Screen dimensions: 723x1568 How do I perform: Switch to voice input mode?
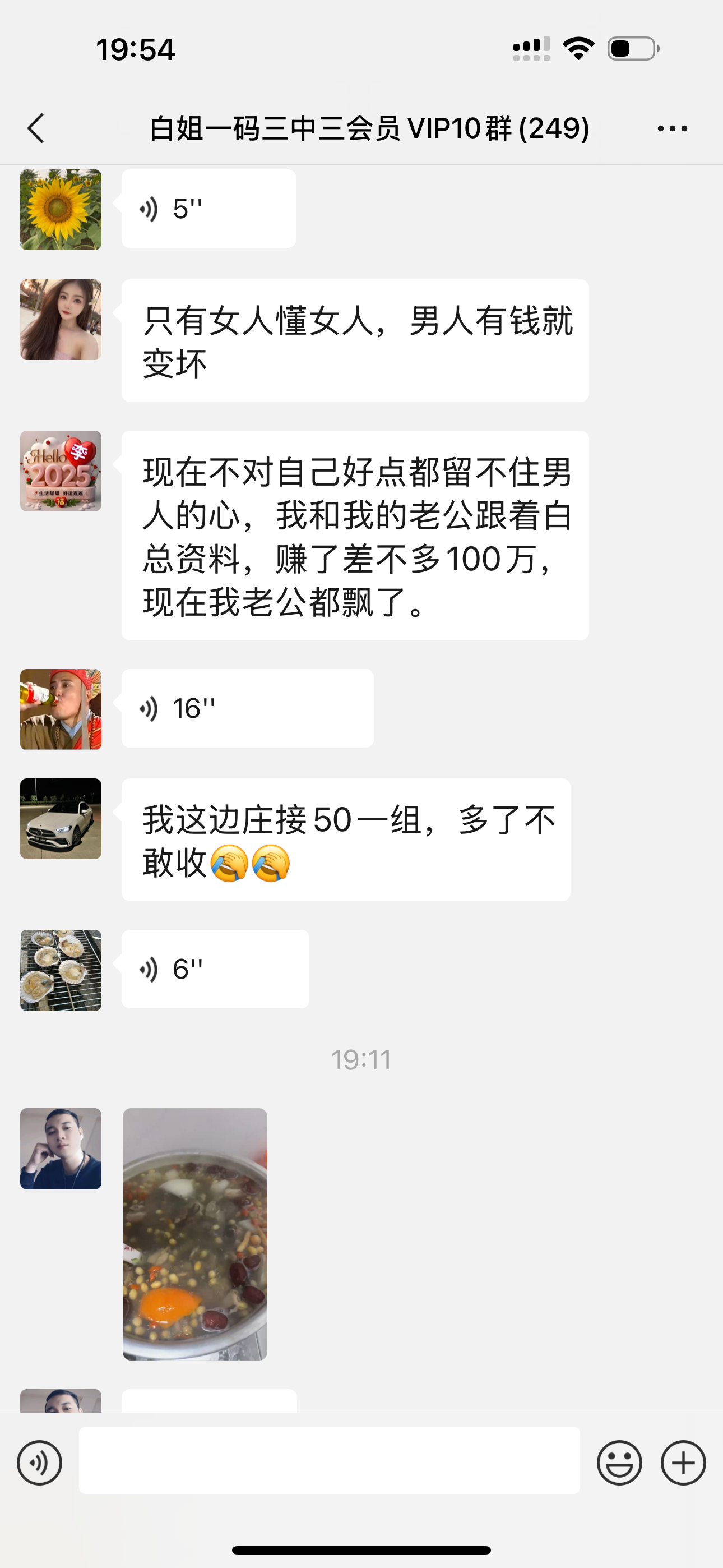(40, 1462)
